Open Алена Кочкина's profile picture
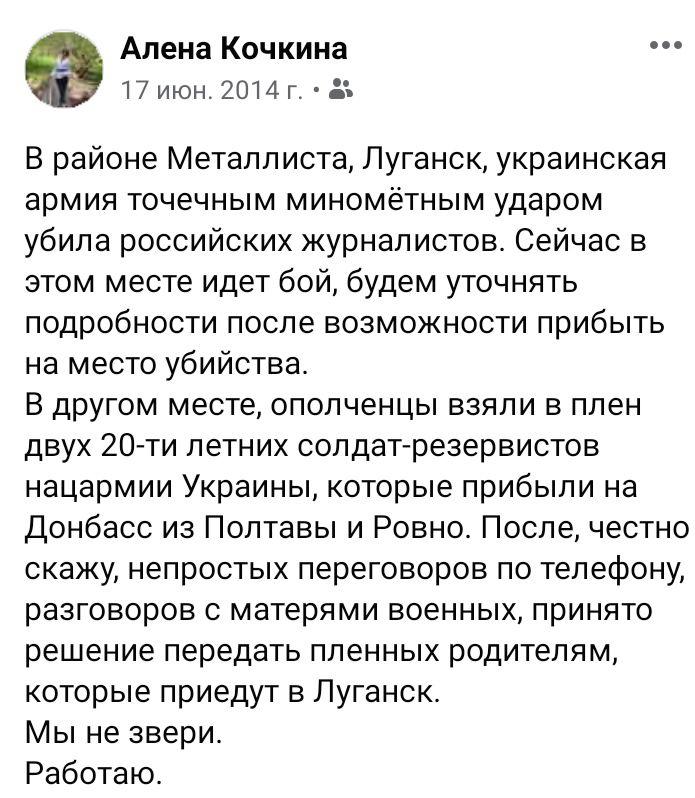The image size is (695, 798). (x=63, y=67)
